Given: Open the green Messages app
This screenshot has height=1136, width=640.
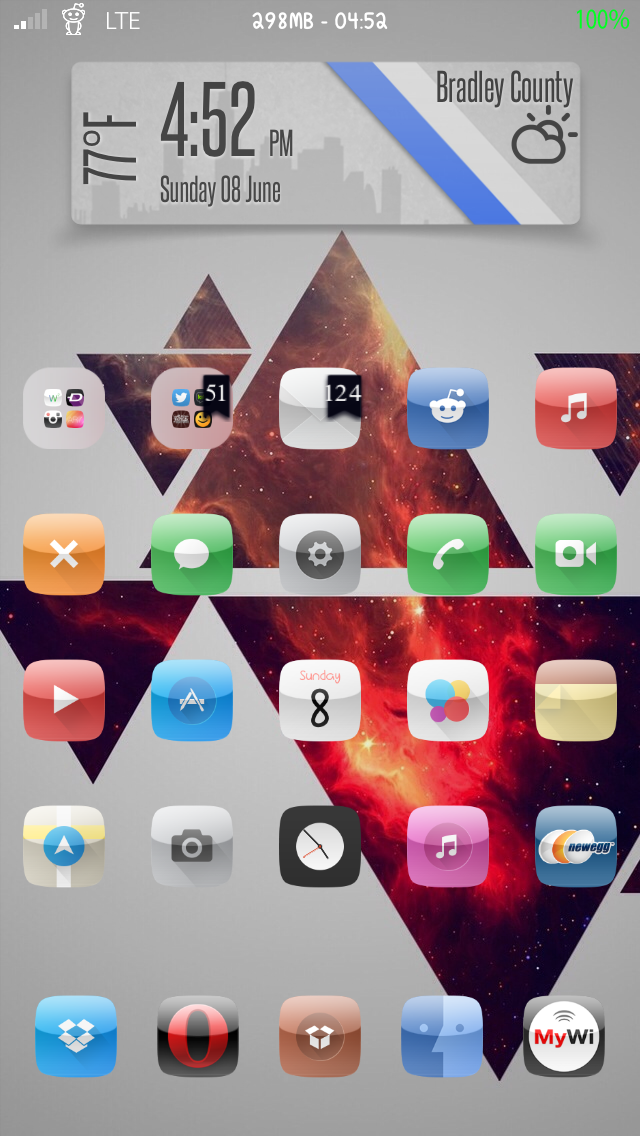Looking at the screenshot, I should coord(192,554).
